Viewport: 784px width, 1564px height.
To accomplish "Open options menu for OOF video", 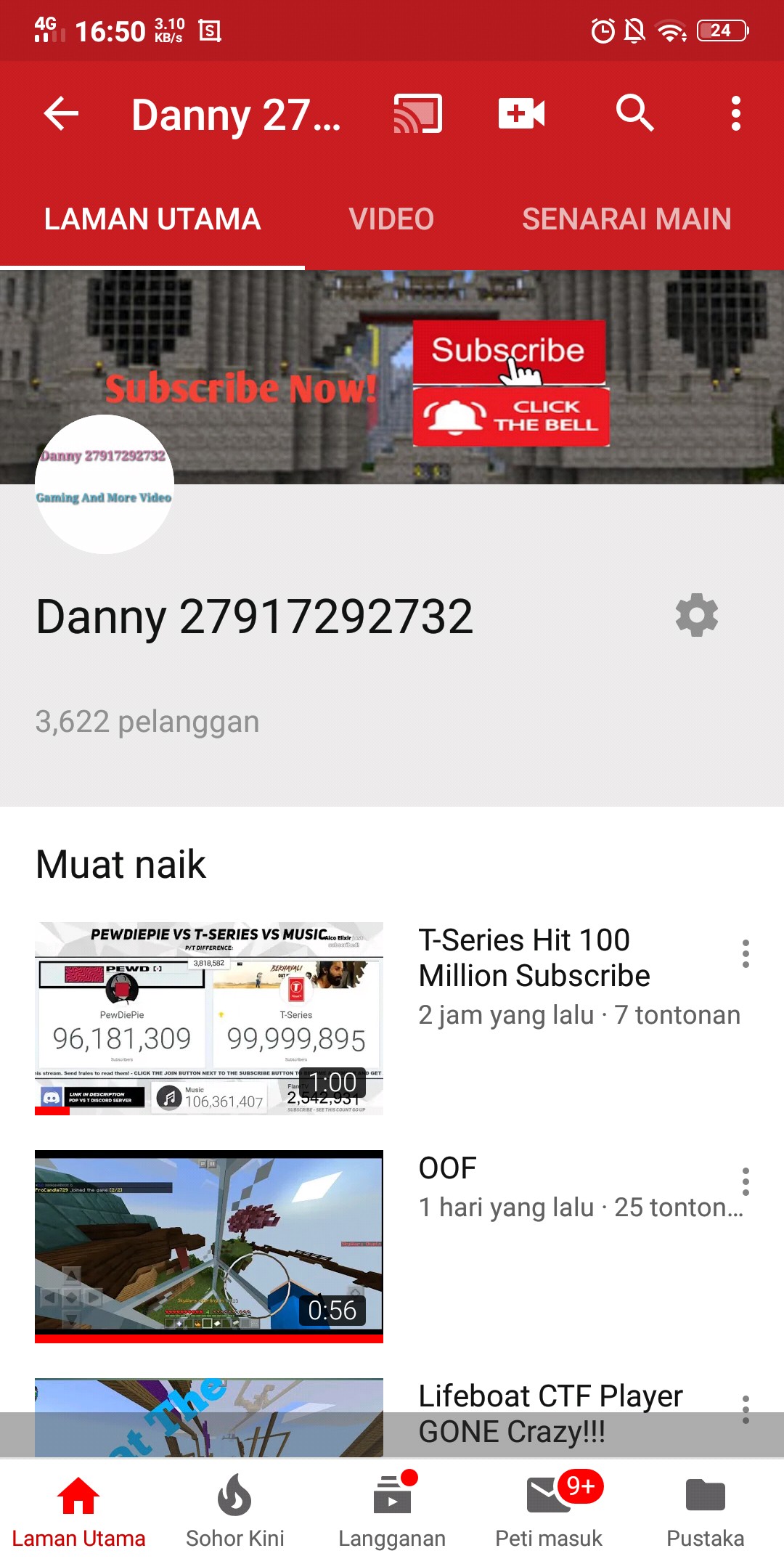I will click(x=746, y=1181).
